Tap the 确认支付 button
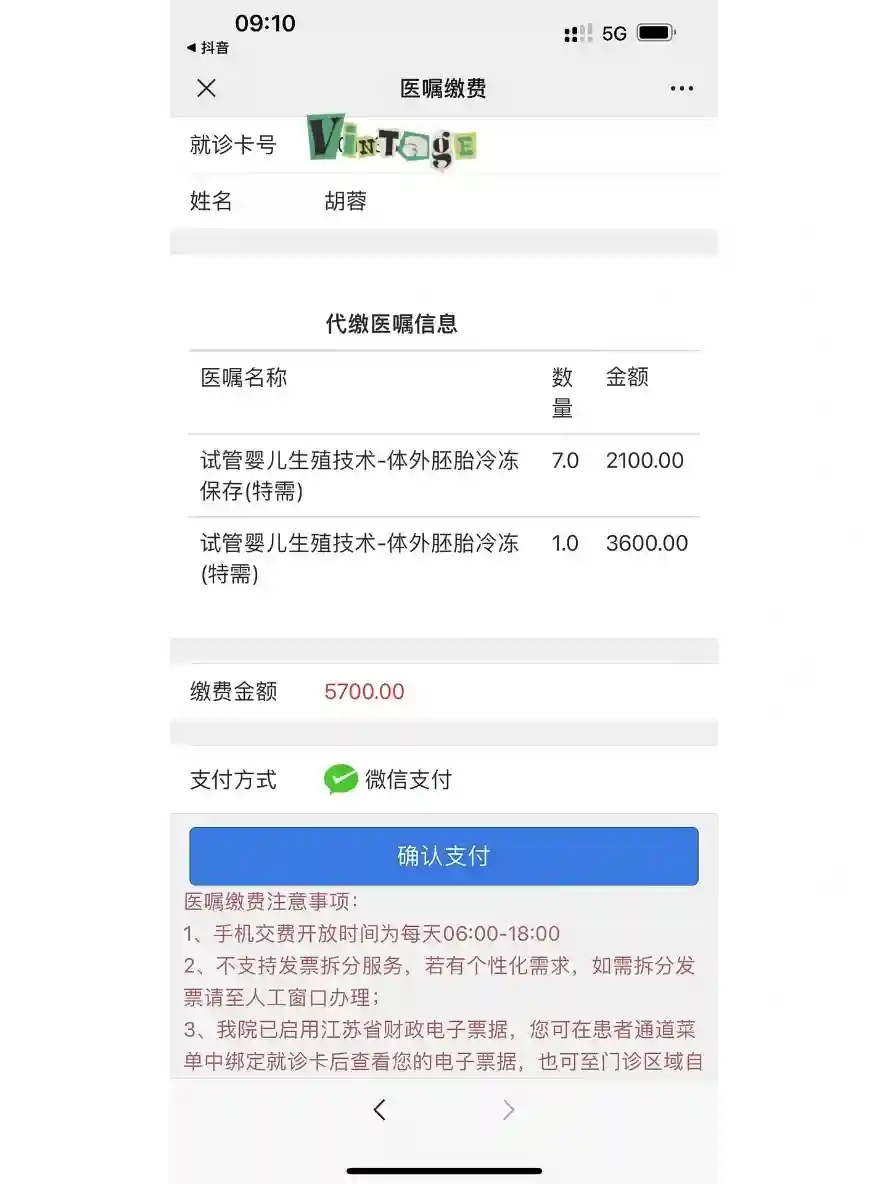This screenshot has height=1184, width=888. coord(443,856)
